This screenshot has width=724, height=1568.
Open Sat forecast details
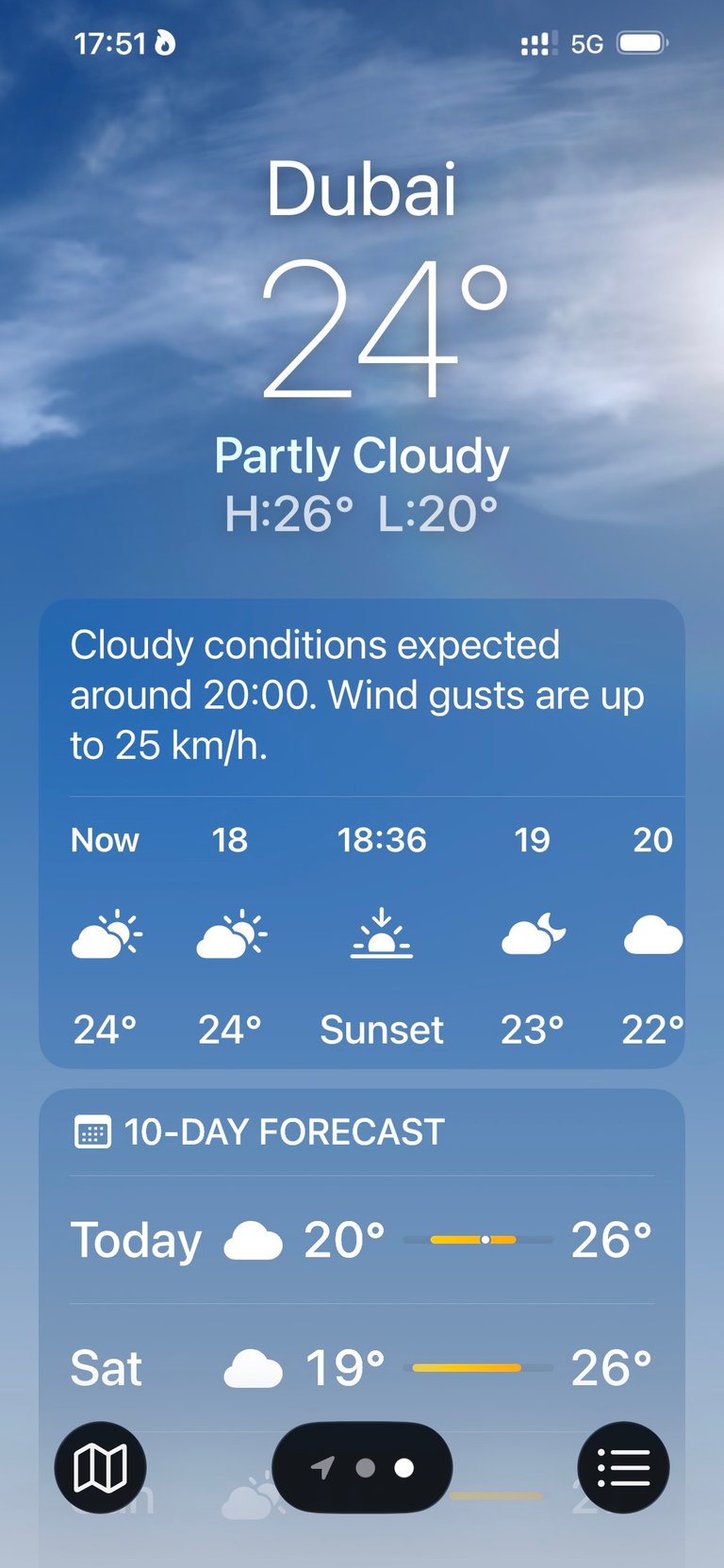click(x=362, y=1367)
